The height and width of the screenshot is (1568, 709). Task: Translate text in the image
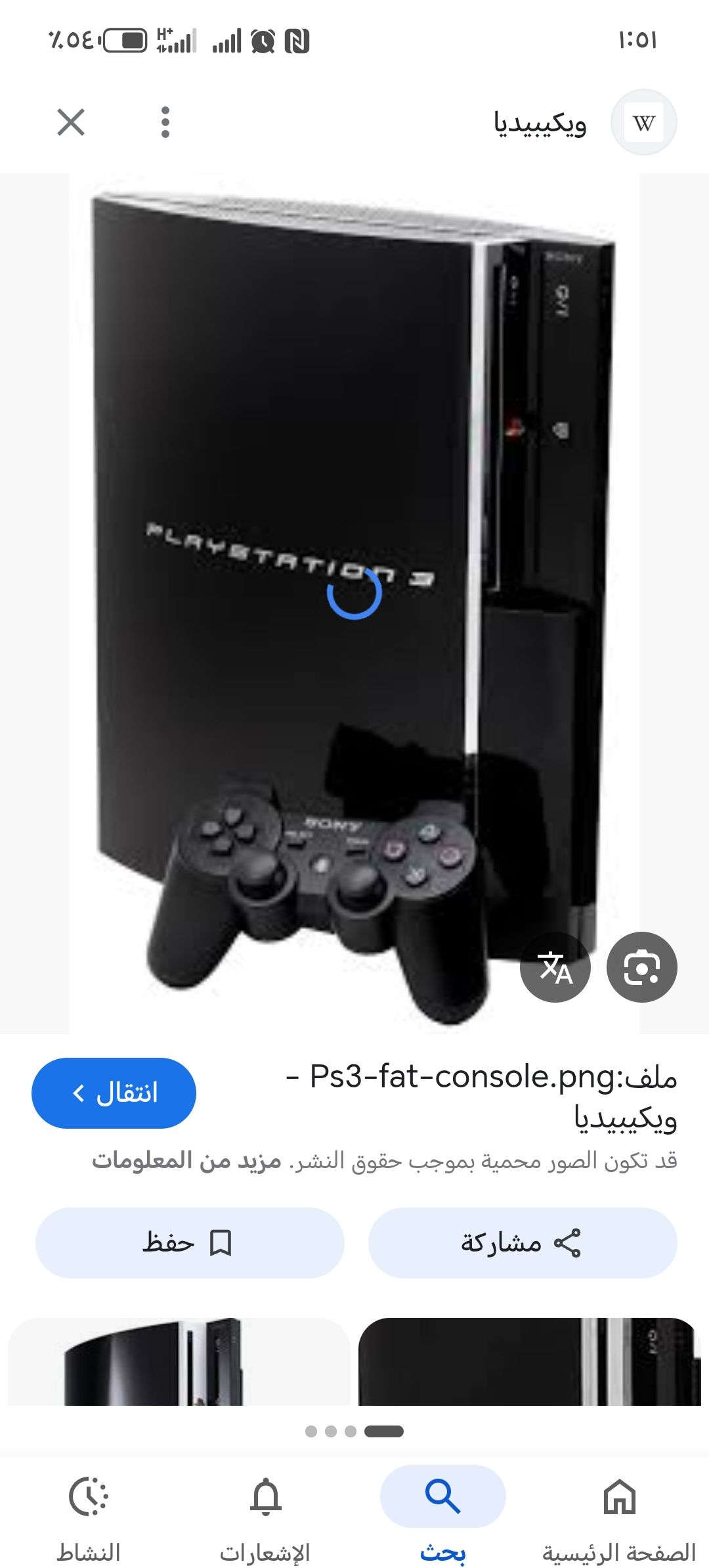[x=555, y=967]
